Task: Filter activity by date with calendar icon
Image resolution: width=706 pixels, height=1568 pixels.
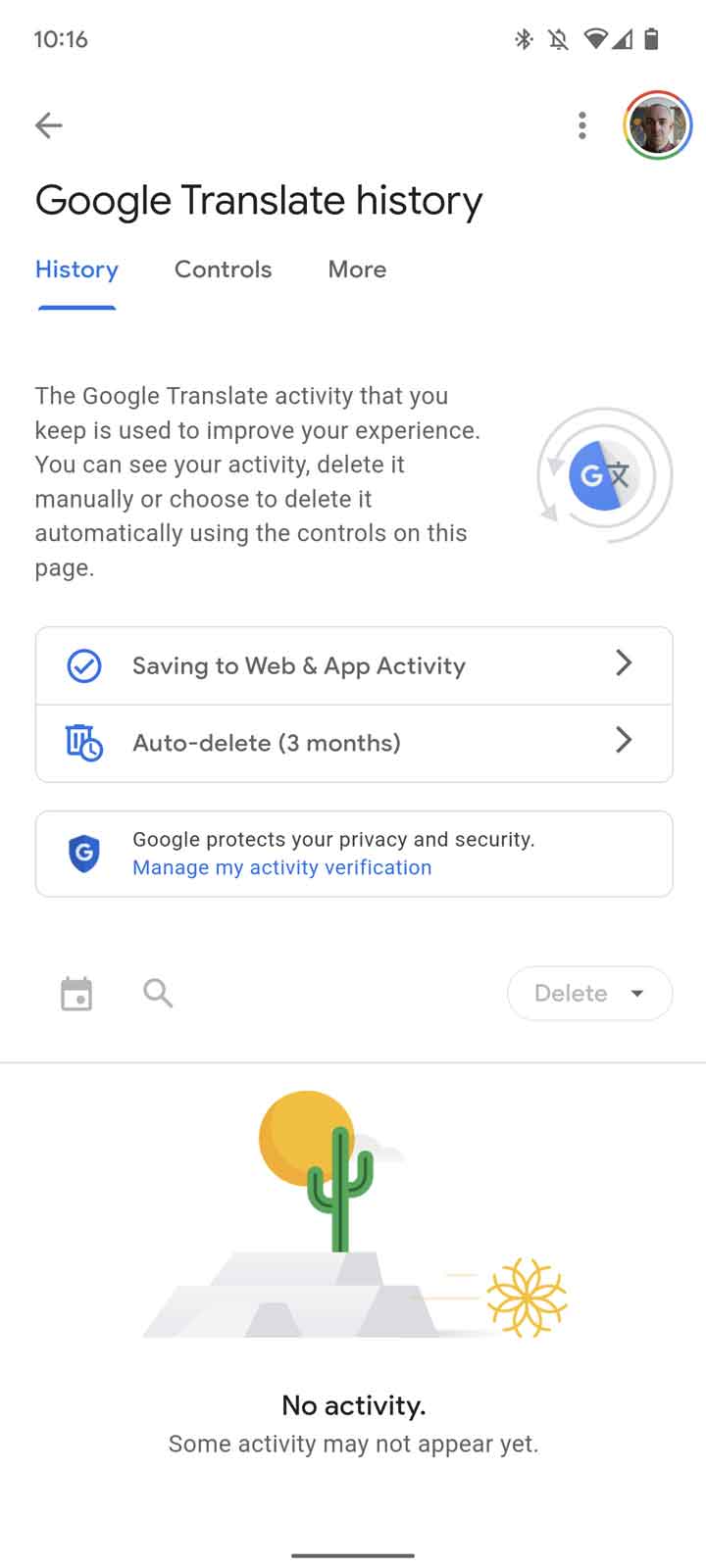Action: (x=76, y=994)
